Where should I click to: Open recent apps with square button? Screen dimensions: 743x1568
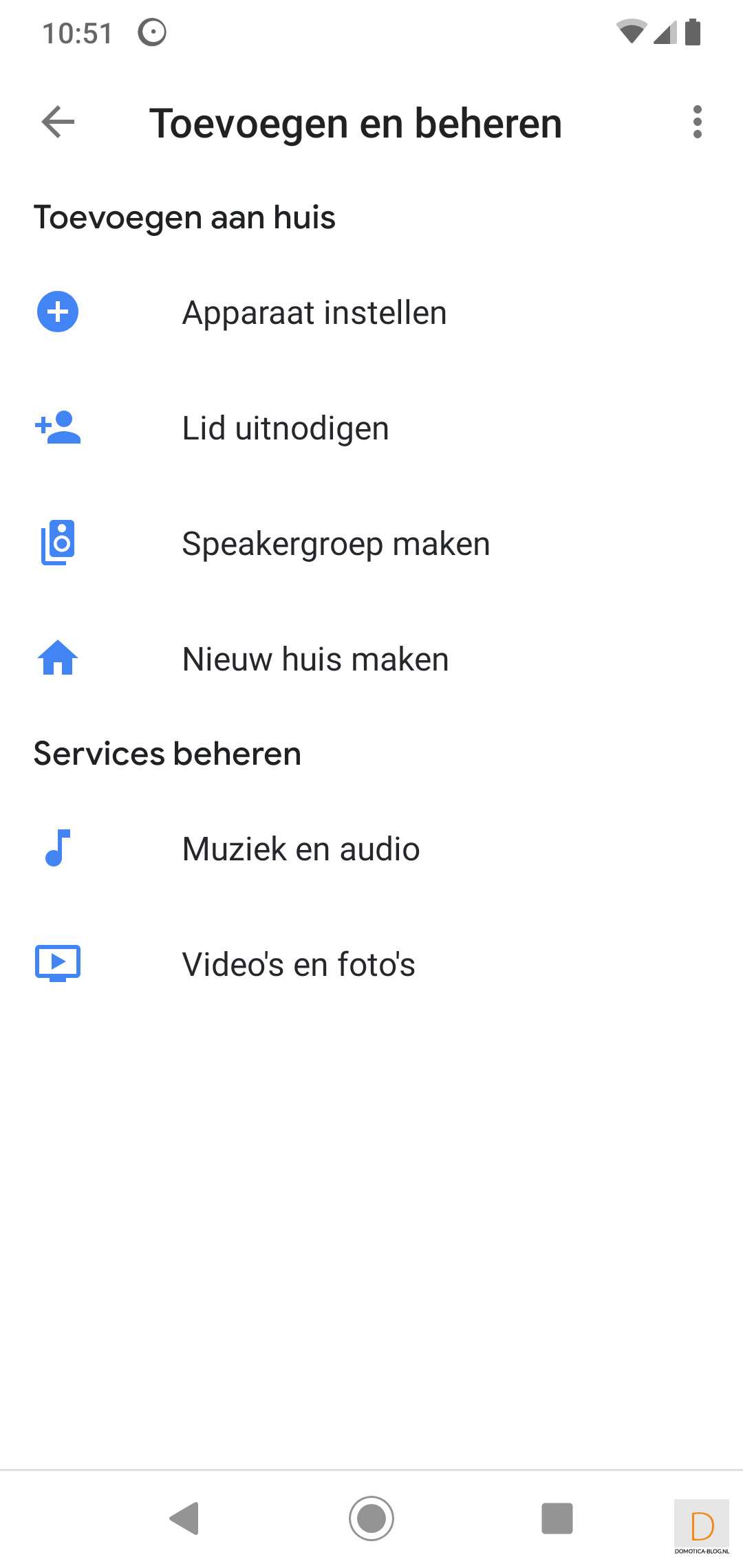click(x=557, y=1518)
